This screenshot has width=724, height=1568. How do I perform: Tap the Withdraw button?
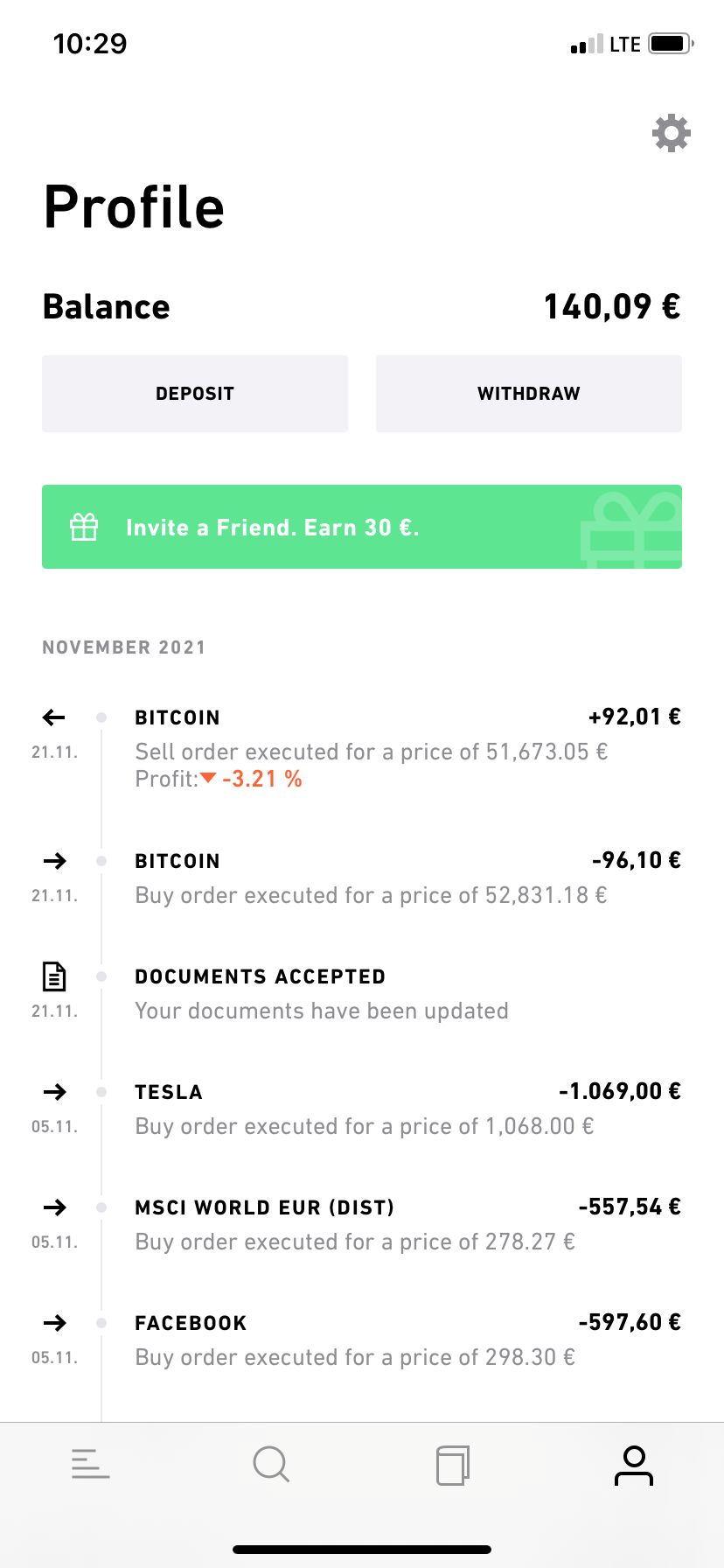529,394
